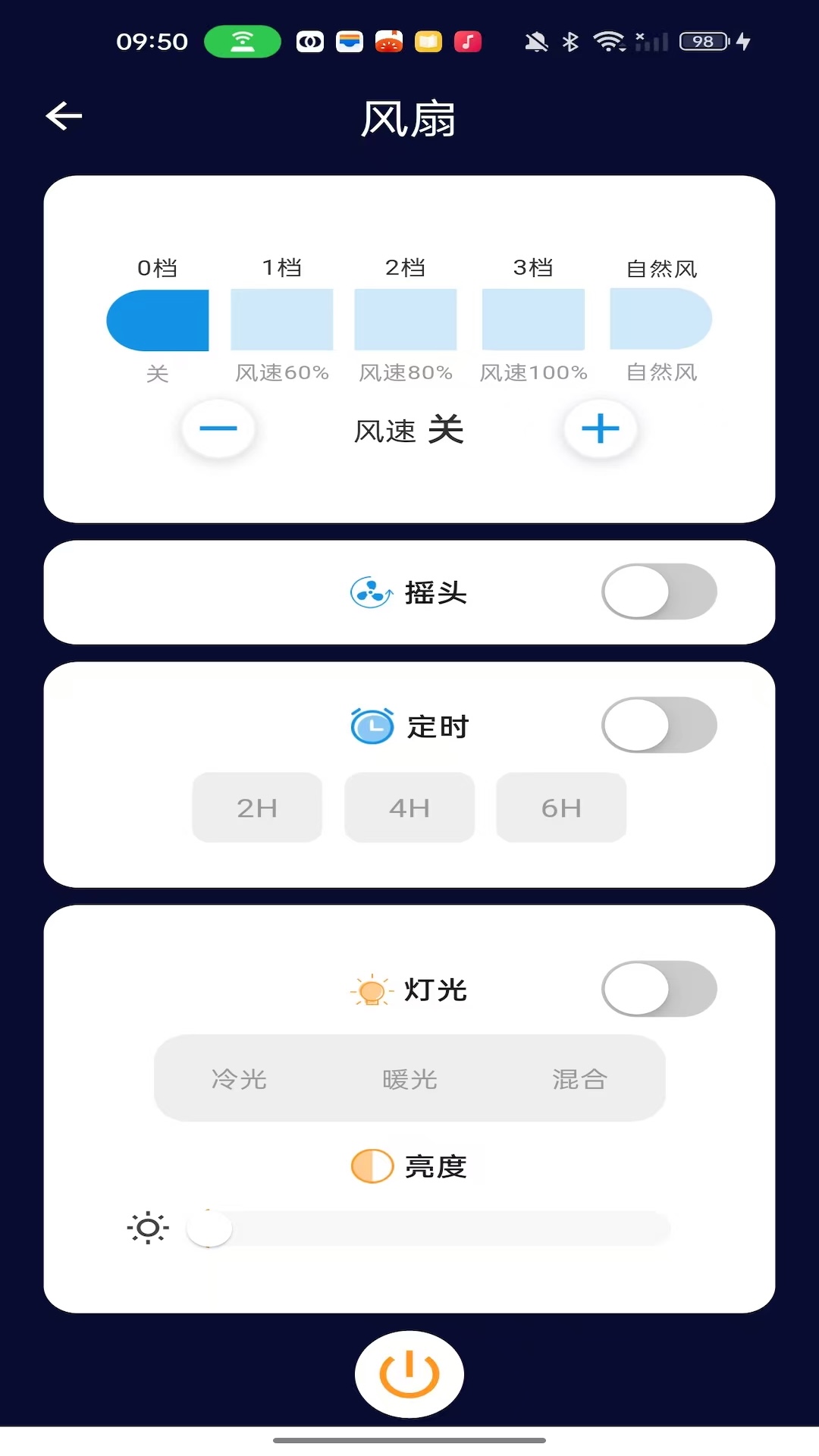Tap the sun icon left of the brightness slider

point(147,1228)
